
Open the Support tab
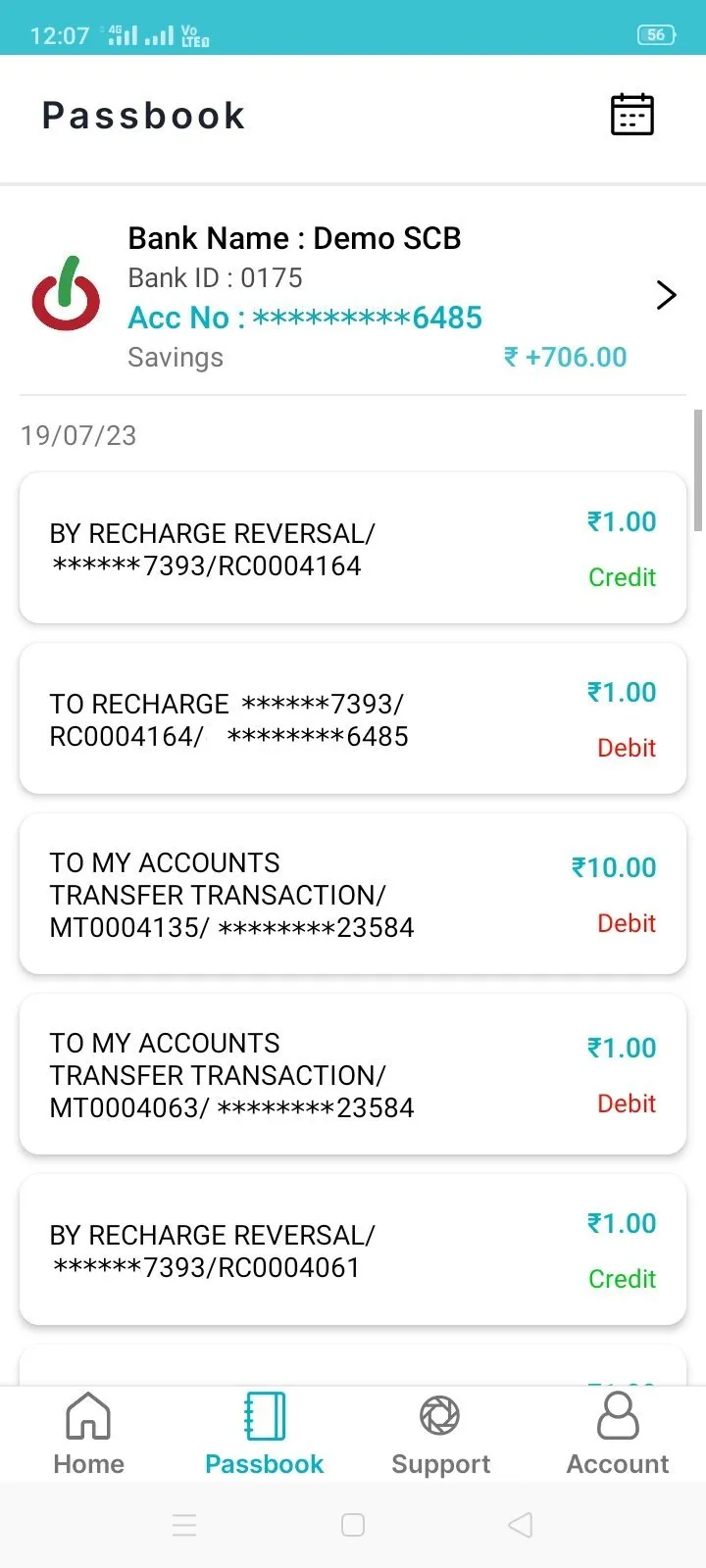coord(439,1436)
